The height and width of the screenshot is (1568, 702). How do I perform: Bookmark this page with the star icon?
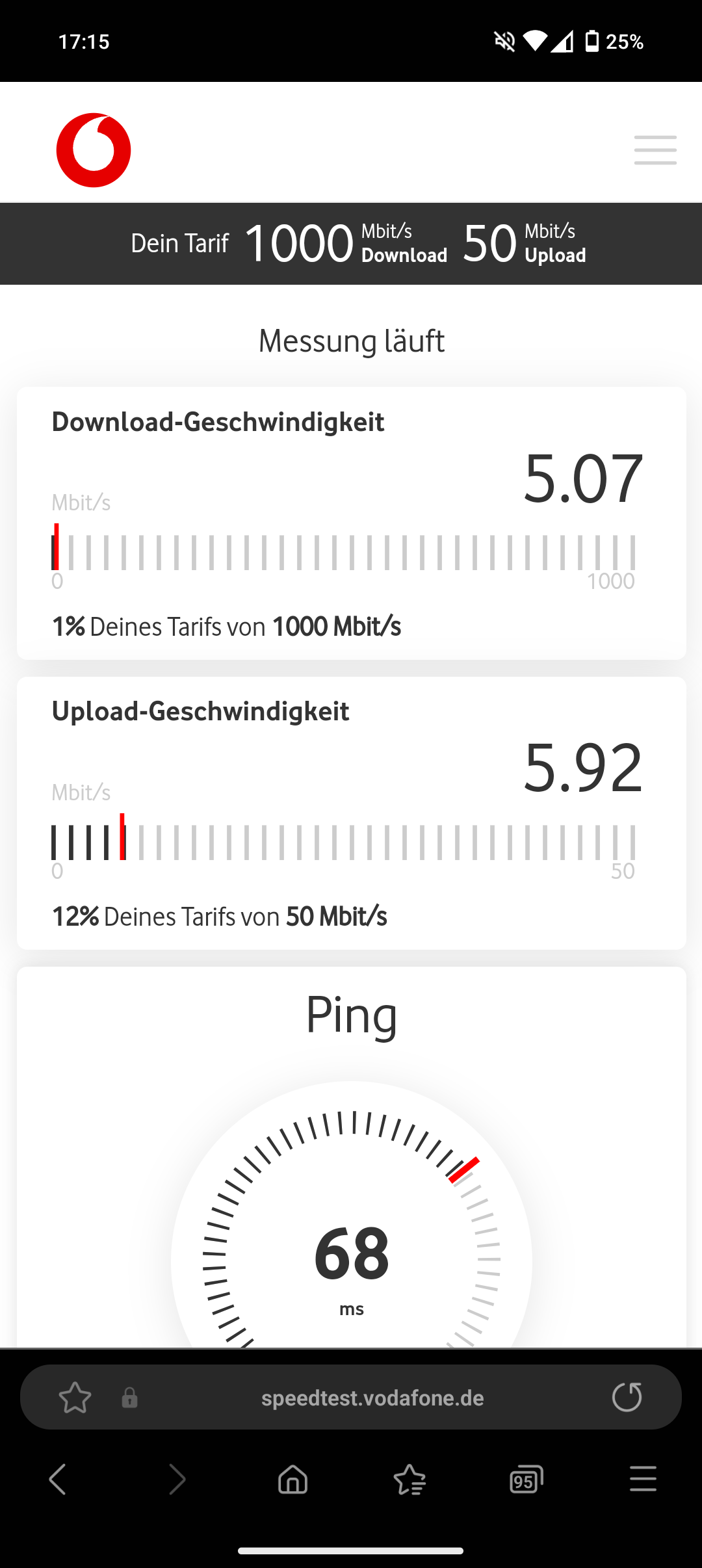(75, 1398)
